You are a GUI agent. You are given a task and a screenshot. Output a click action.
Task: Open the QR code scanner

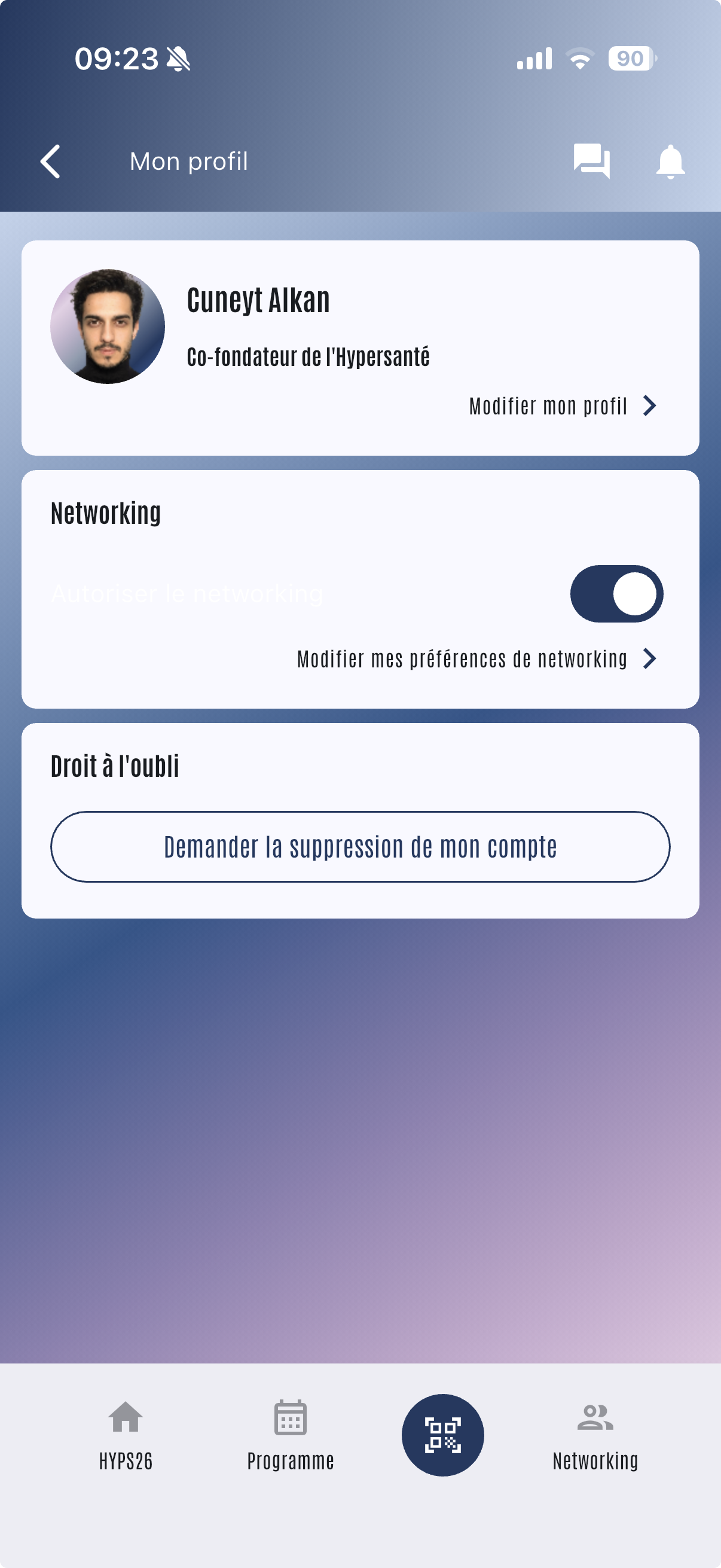click(442, 1435)
